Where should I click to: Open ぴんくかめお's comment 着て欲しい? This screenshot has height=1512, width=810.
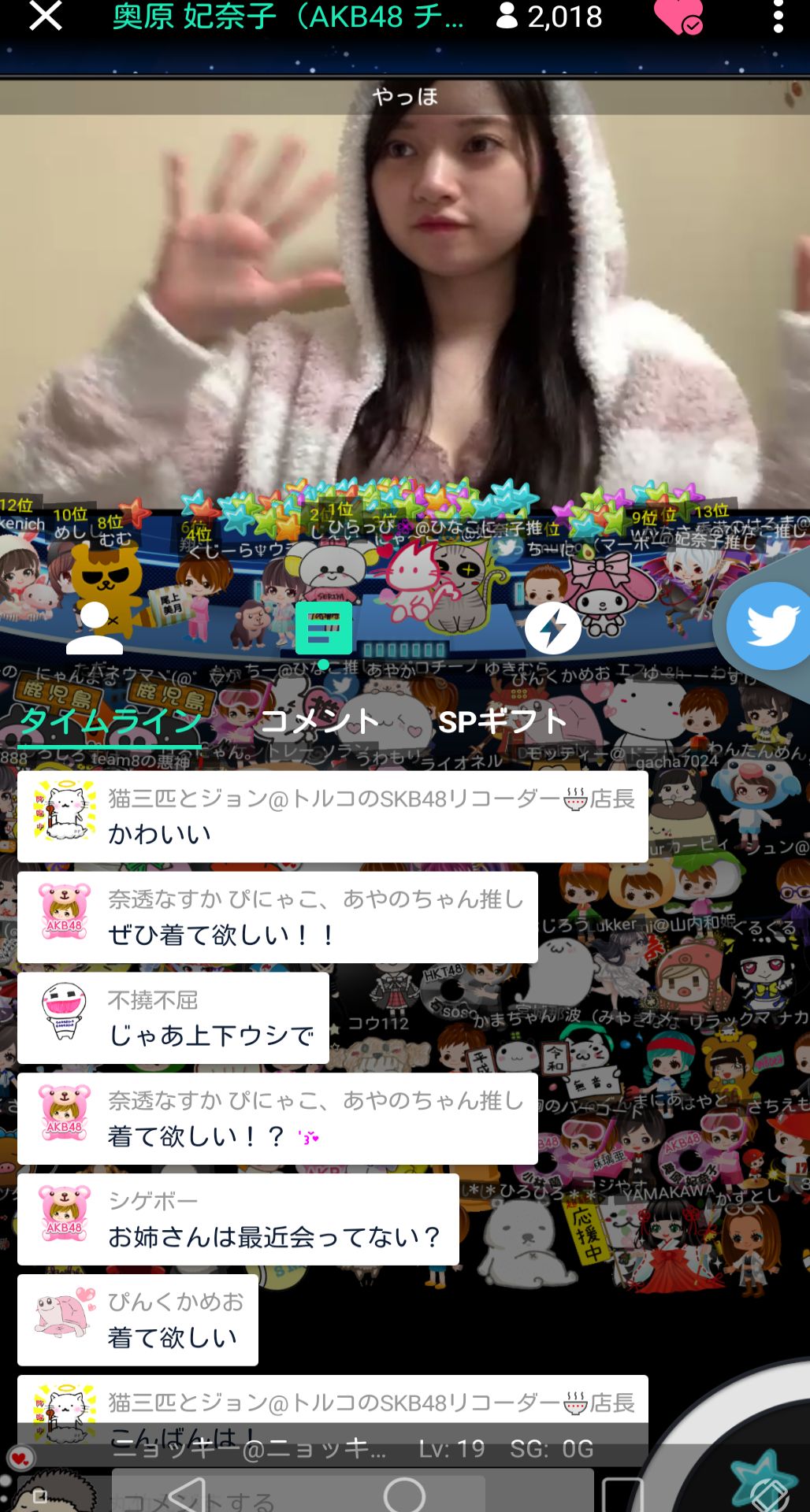point(138,1320)
